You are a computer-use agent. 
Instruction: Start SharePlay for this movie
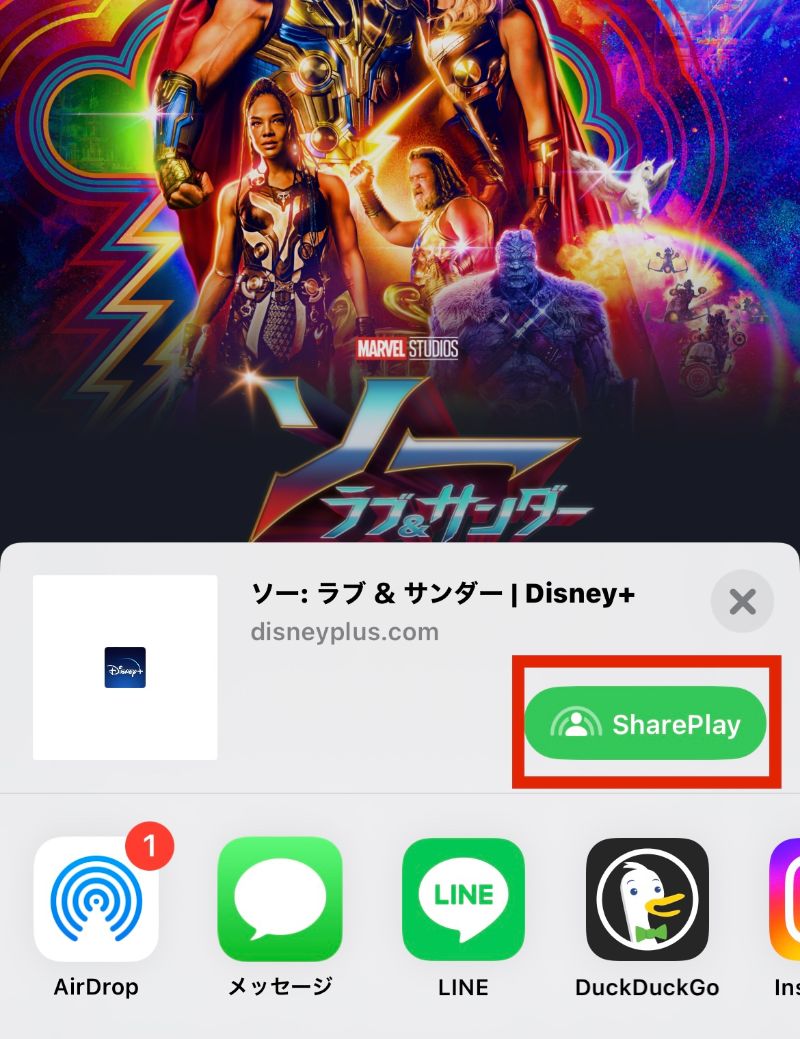click(x=646, y=723)
